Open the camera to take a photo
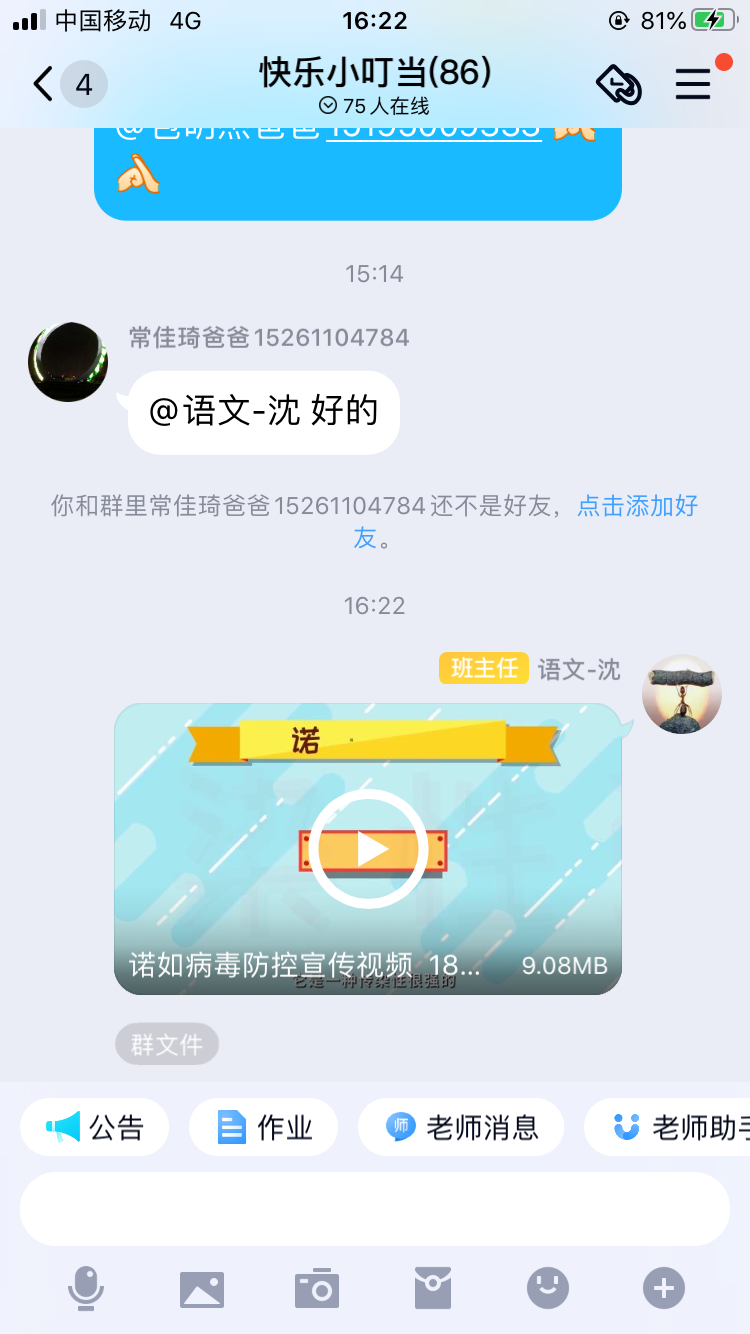This screenshot has width=750, height=1334. pyautogui.click(x=317, y=1288)
